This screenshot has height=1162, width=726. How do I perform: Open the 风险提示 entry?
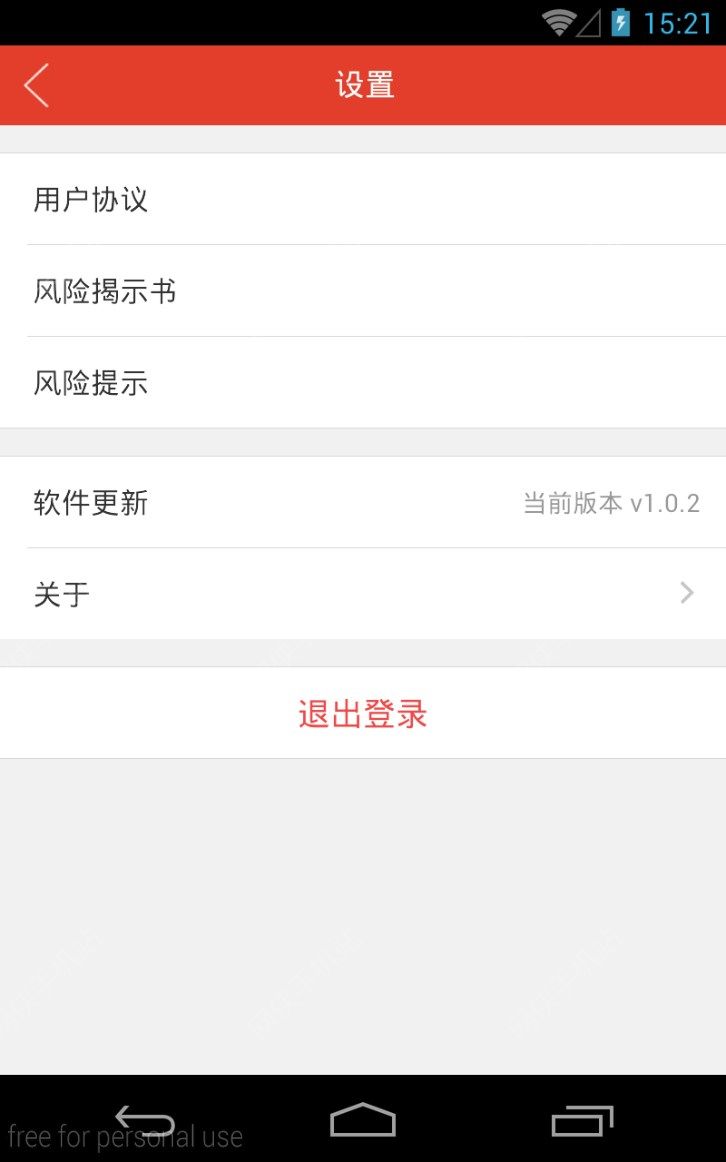pyautogui.click(x=363, y=383)
